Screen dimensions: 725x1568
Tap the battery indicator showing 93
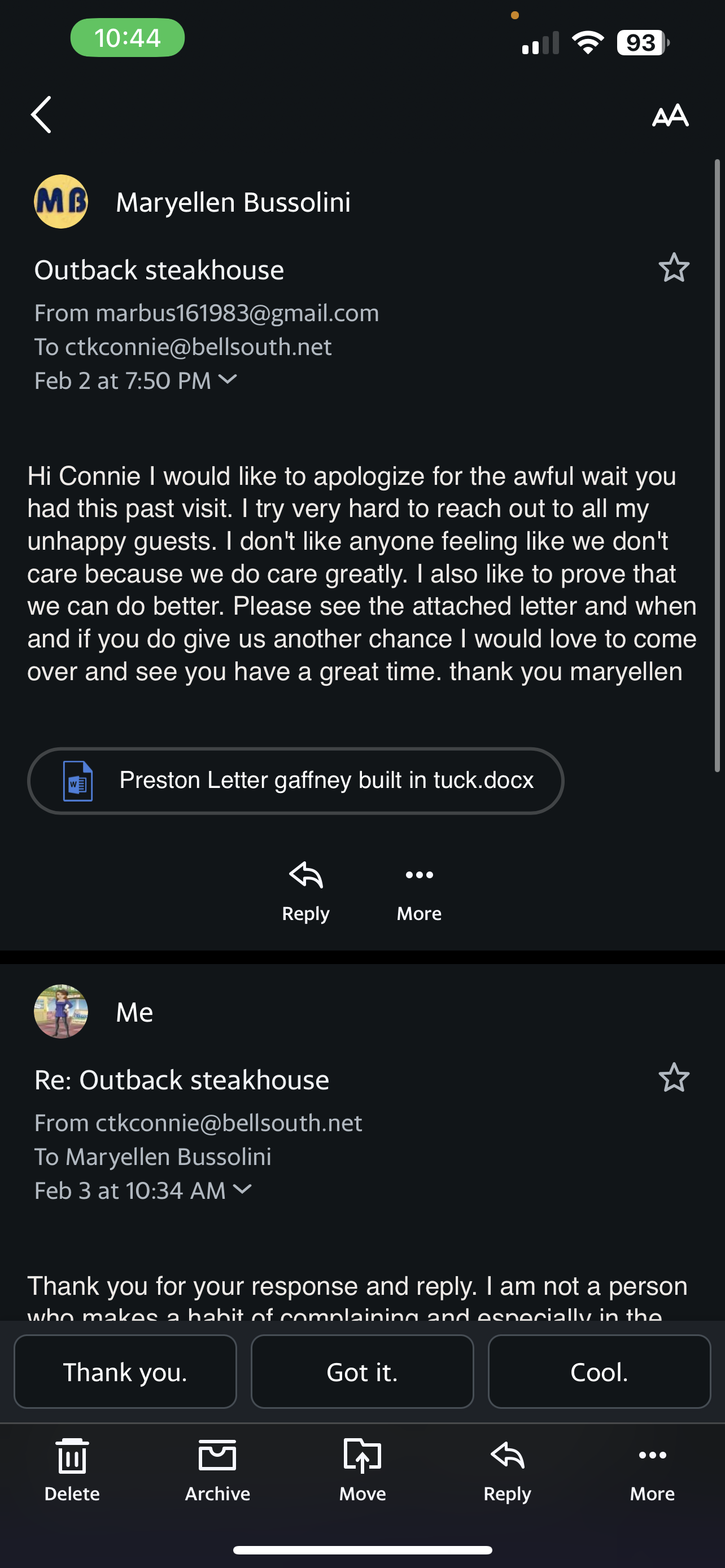[639, 41]
